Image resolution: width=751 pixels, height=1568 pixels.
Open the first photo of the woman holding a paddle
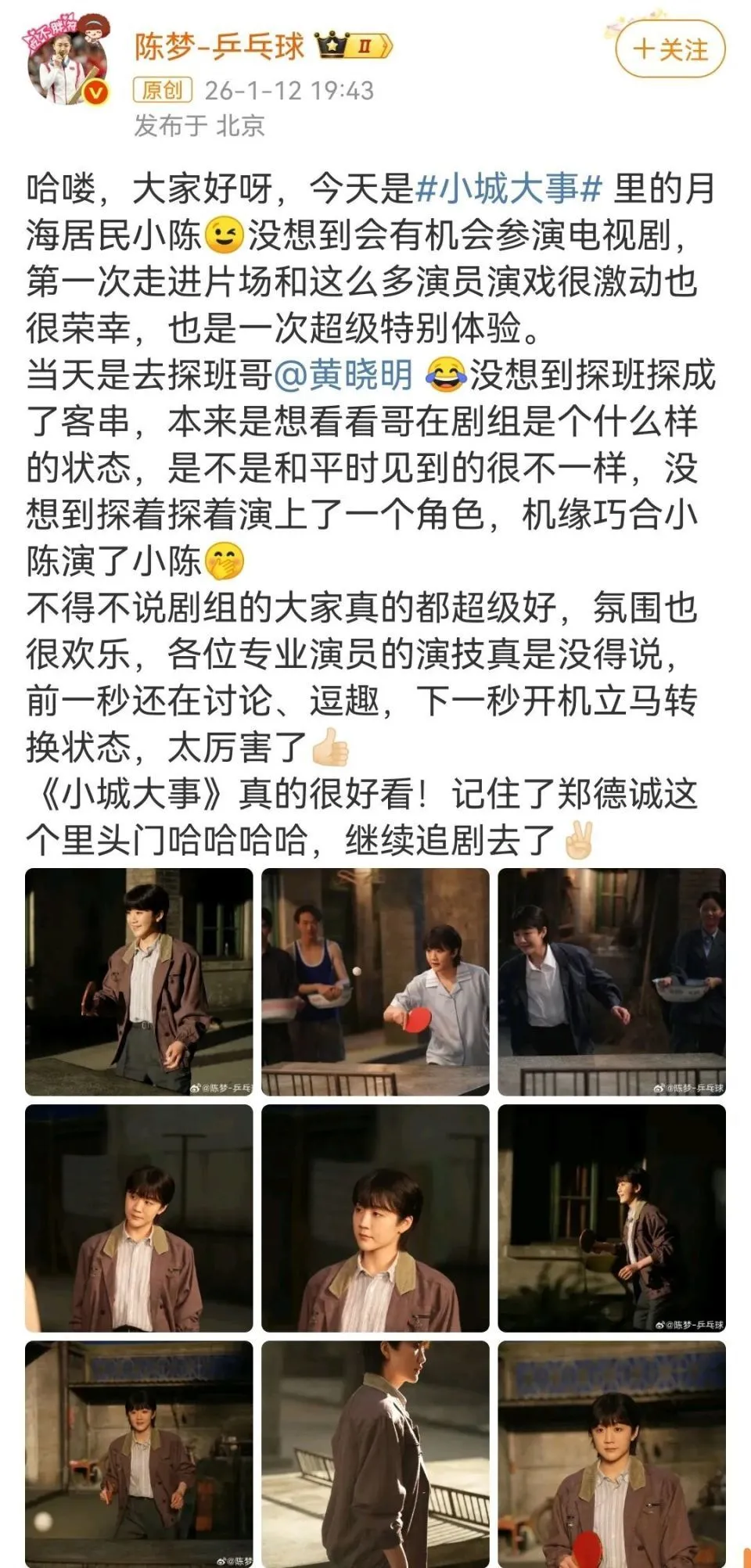point(139,981)
